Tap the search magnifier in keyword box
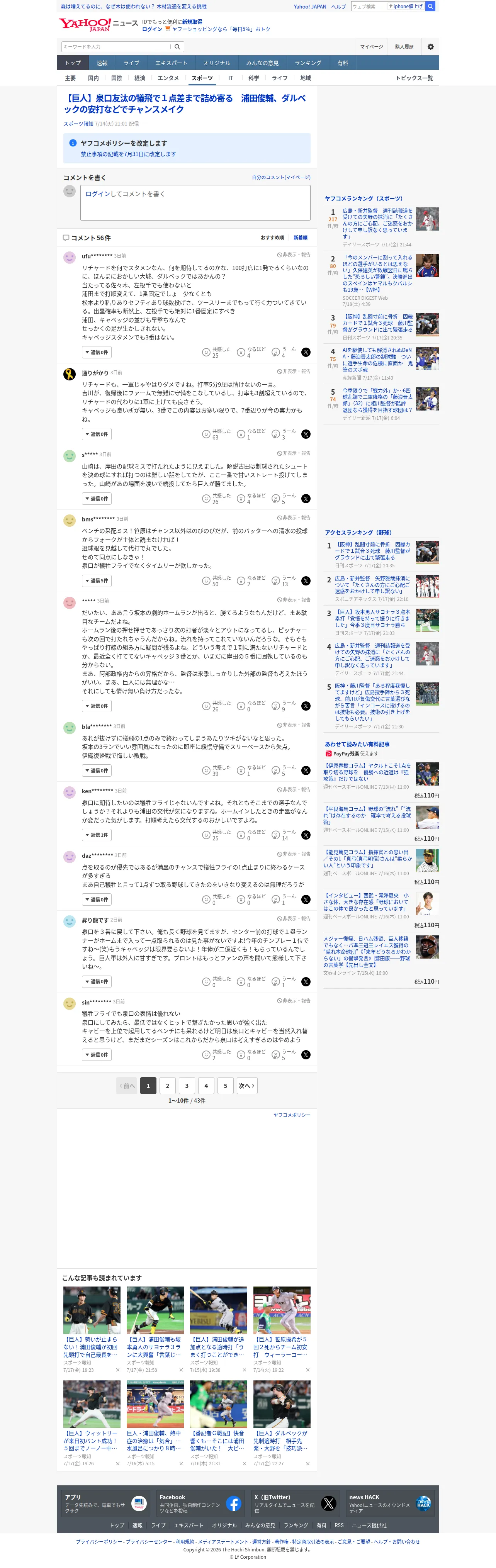This screenshot has height=1568, width=496. 177,47
